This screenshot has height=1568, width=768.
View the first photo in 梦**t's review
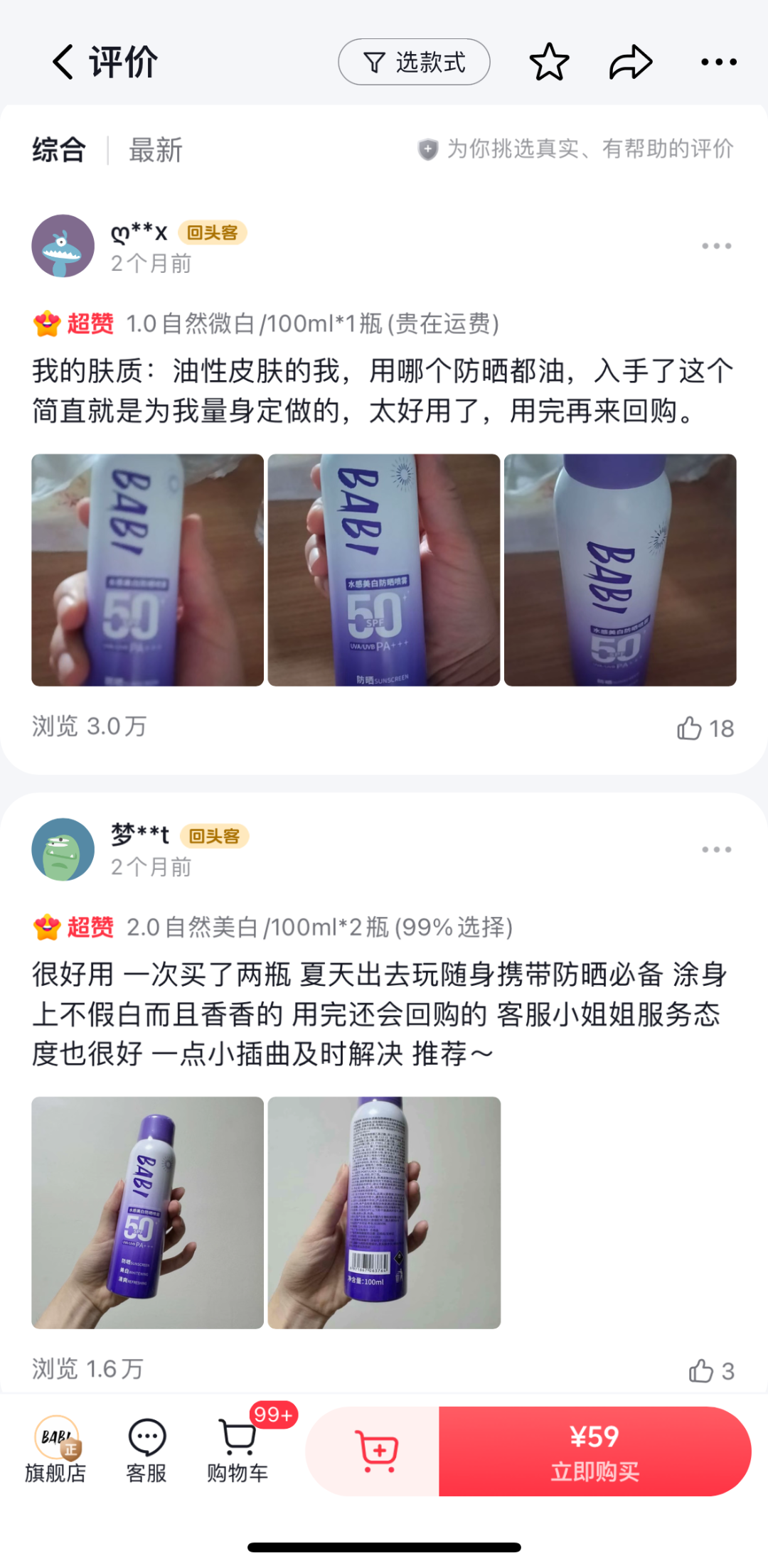(x=147, y=1213)
